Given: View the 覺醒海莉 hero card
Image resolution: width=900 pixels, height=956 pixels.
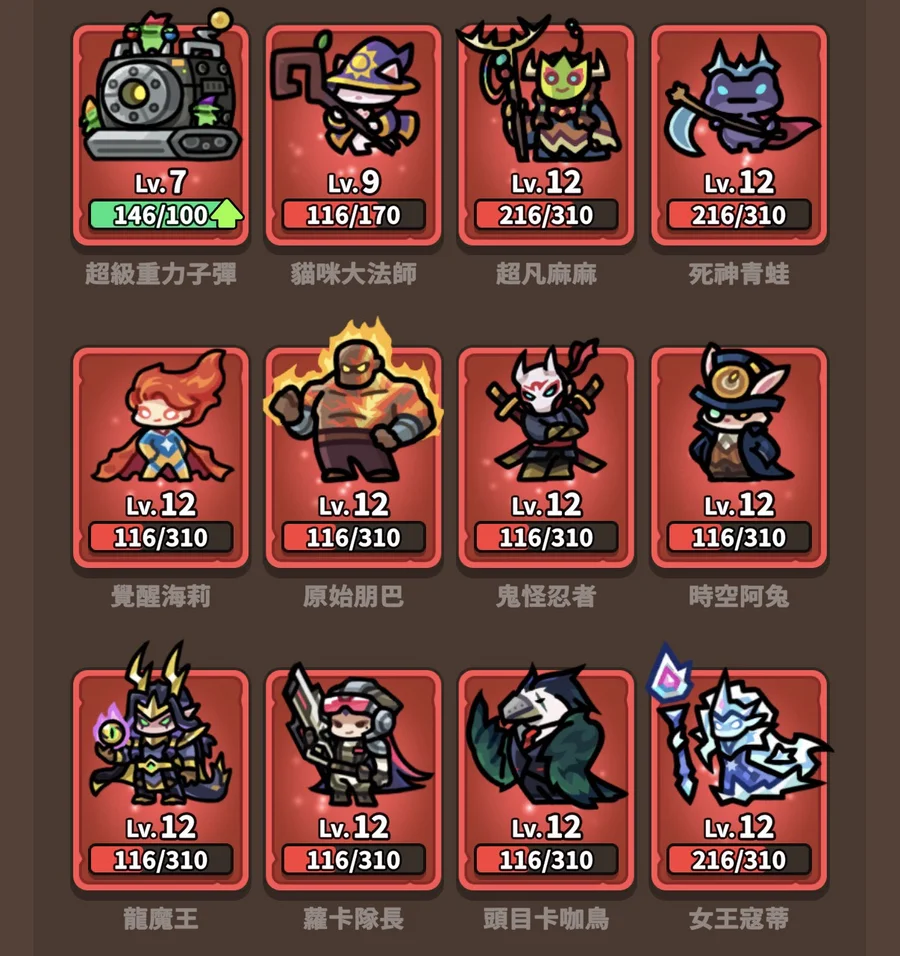Looking at the screenshot, I should point(161,458).
